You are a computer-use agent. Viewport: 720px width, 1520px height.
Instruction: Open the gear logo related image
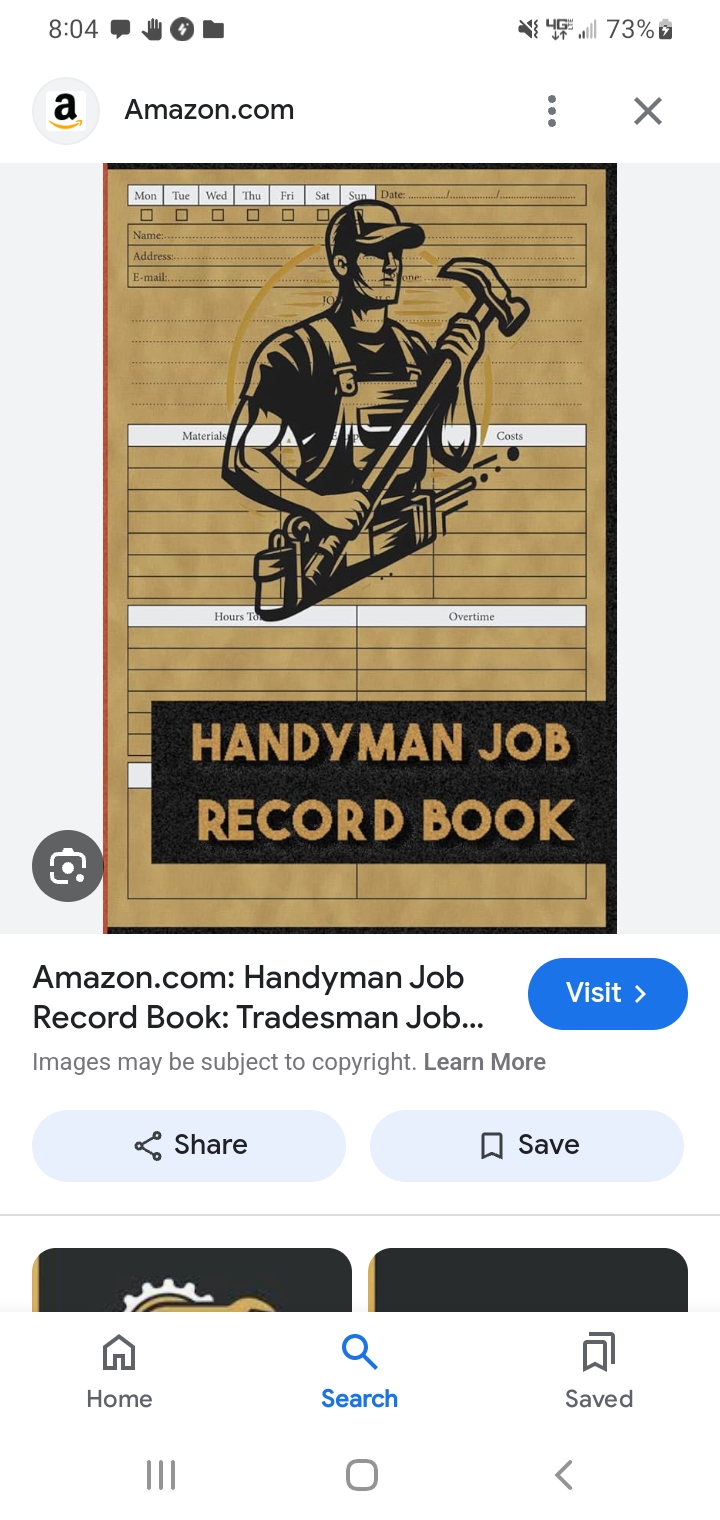pos(192,1280)
